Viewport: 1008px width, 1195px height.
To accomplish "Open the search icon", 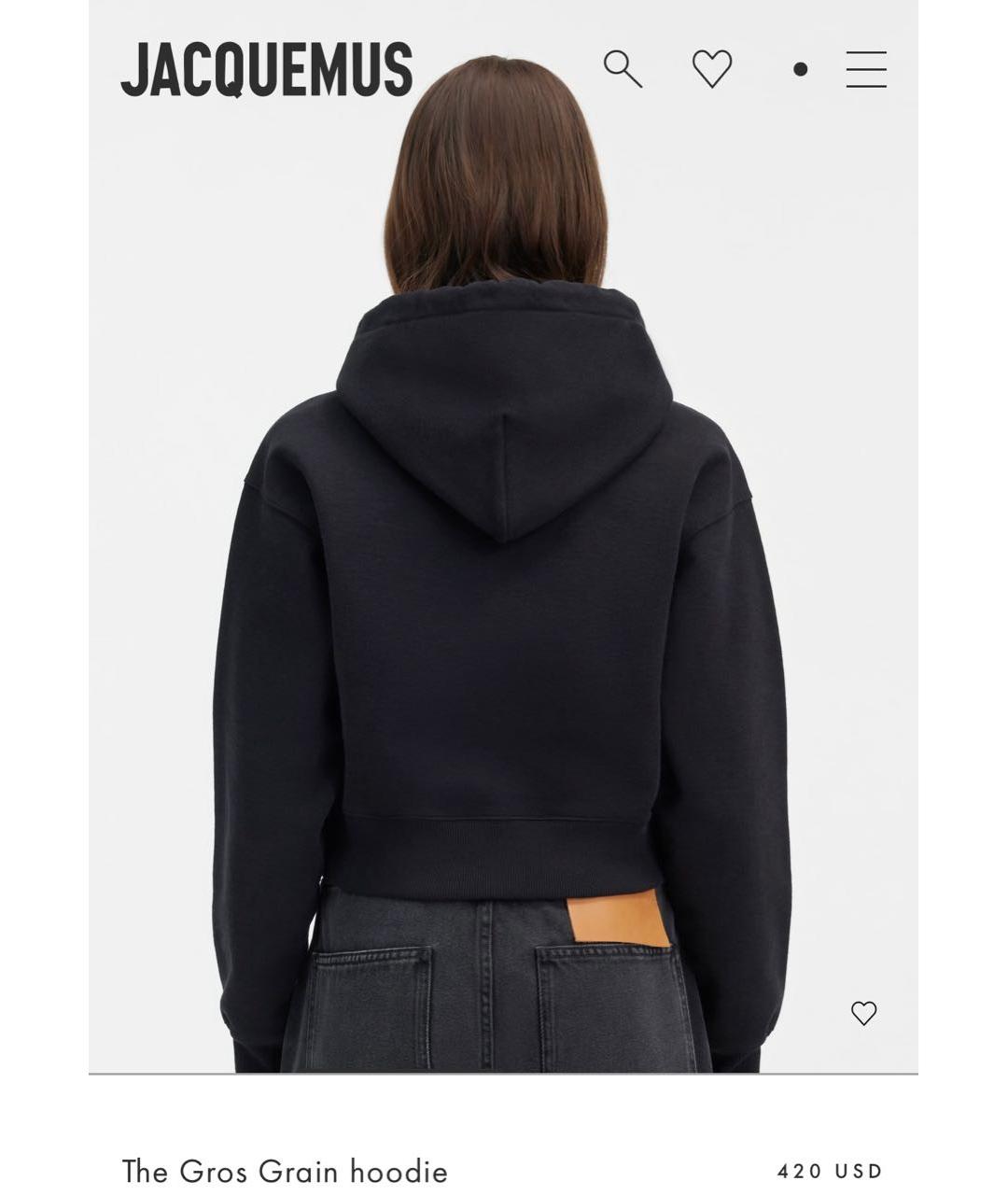I will click(623, 69).
